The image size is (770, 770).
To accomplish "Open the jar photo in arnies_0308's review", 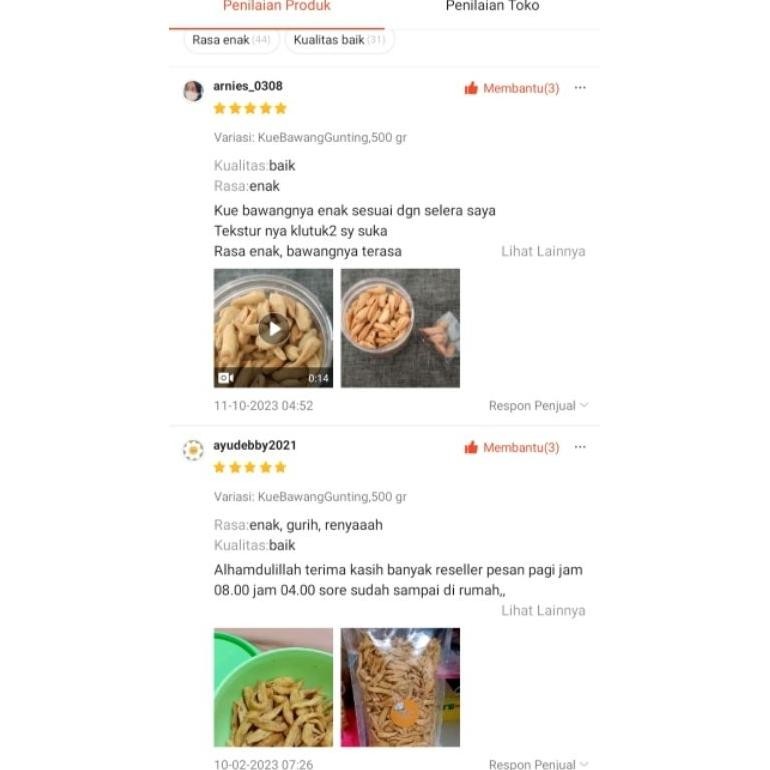I will tap(400, 328).
